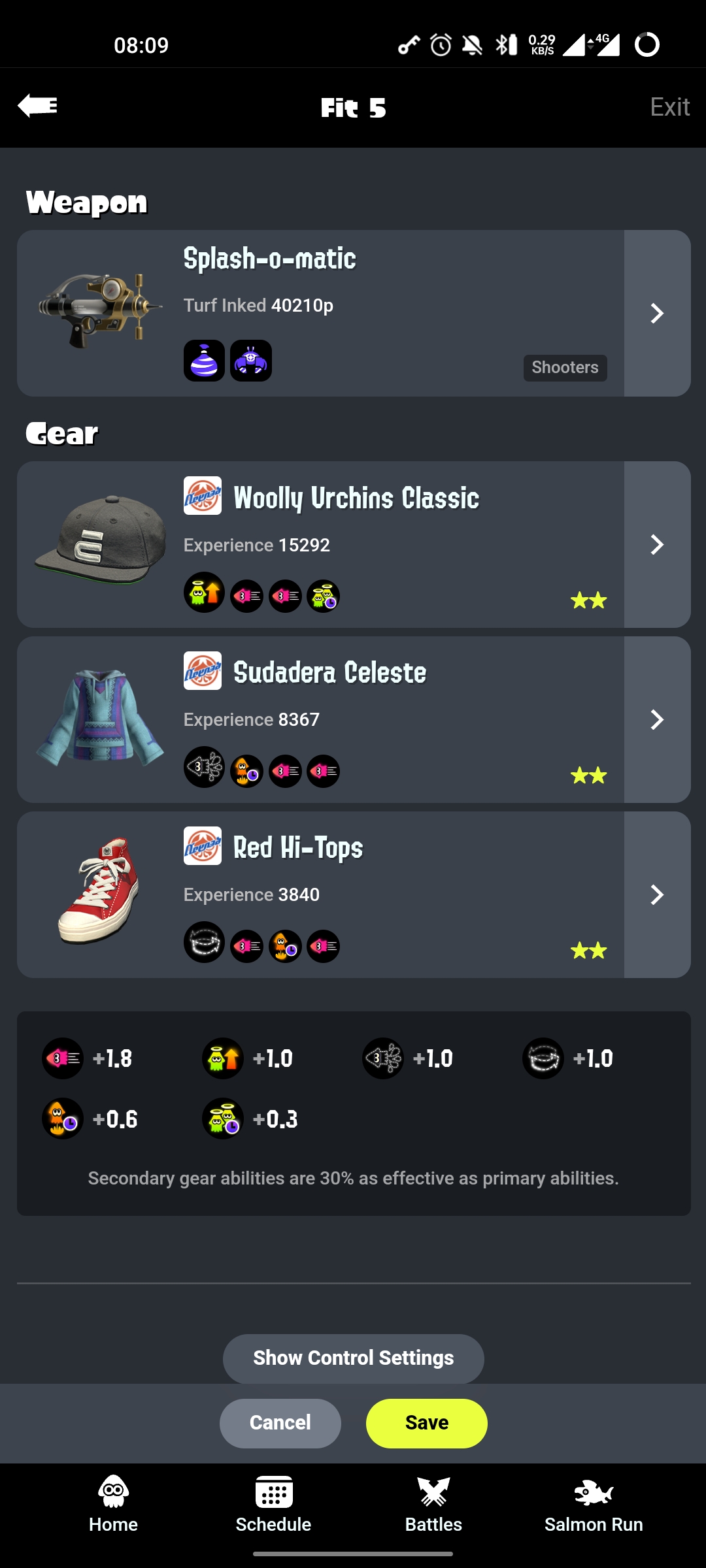Tap Exit in the top bar
This screenshot has height=1568, width=706.
pos(669,107)
